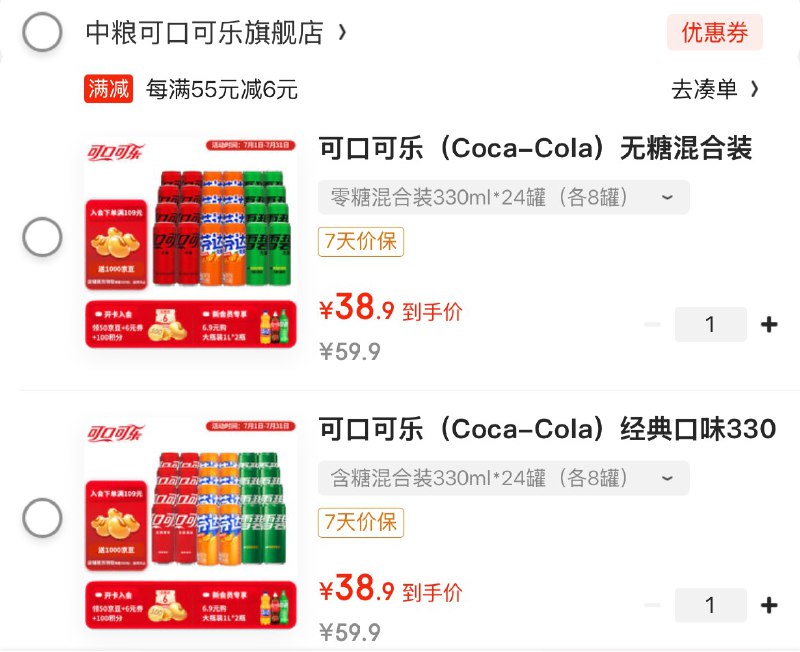Edit the quantity field for 经典口味330
This screenshot has height=652, width=800.
[x=710, y=605]
